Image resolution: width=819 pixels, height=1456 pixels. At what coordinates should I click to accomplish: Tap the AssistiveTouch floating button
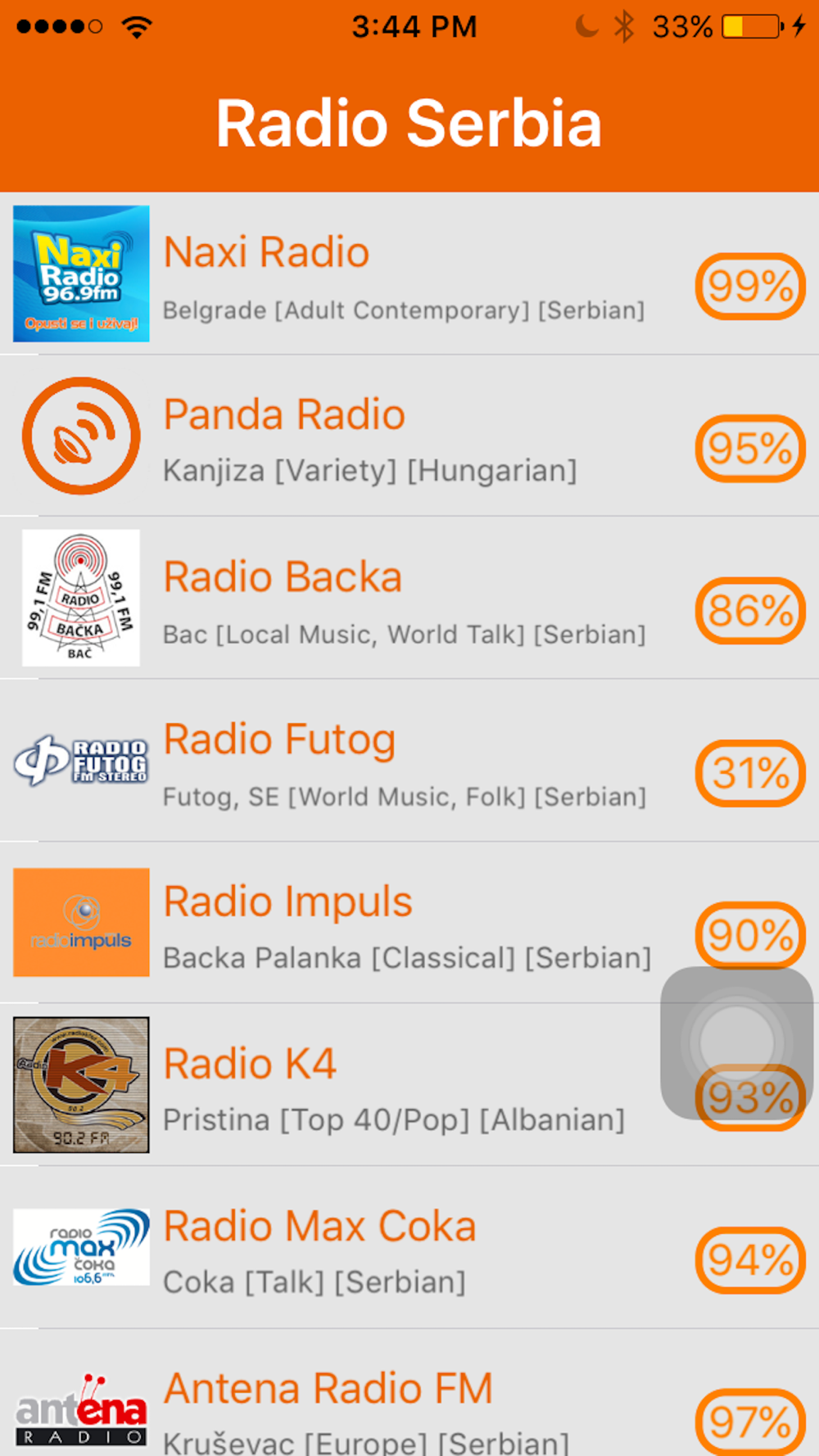pos(736,1042)
